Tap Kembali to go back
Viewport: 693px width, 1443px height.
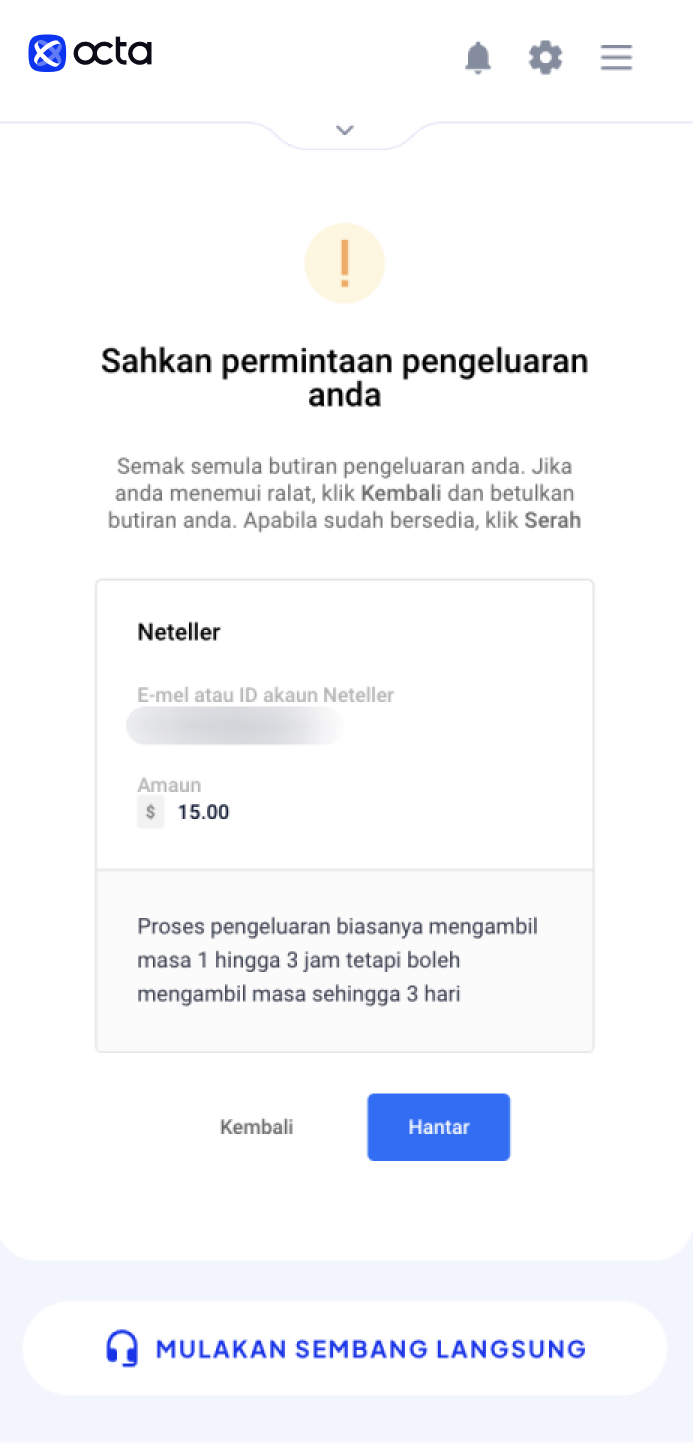(257, 1127)
